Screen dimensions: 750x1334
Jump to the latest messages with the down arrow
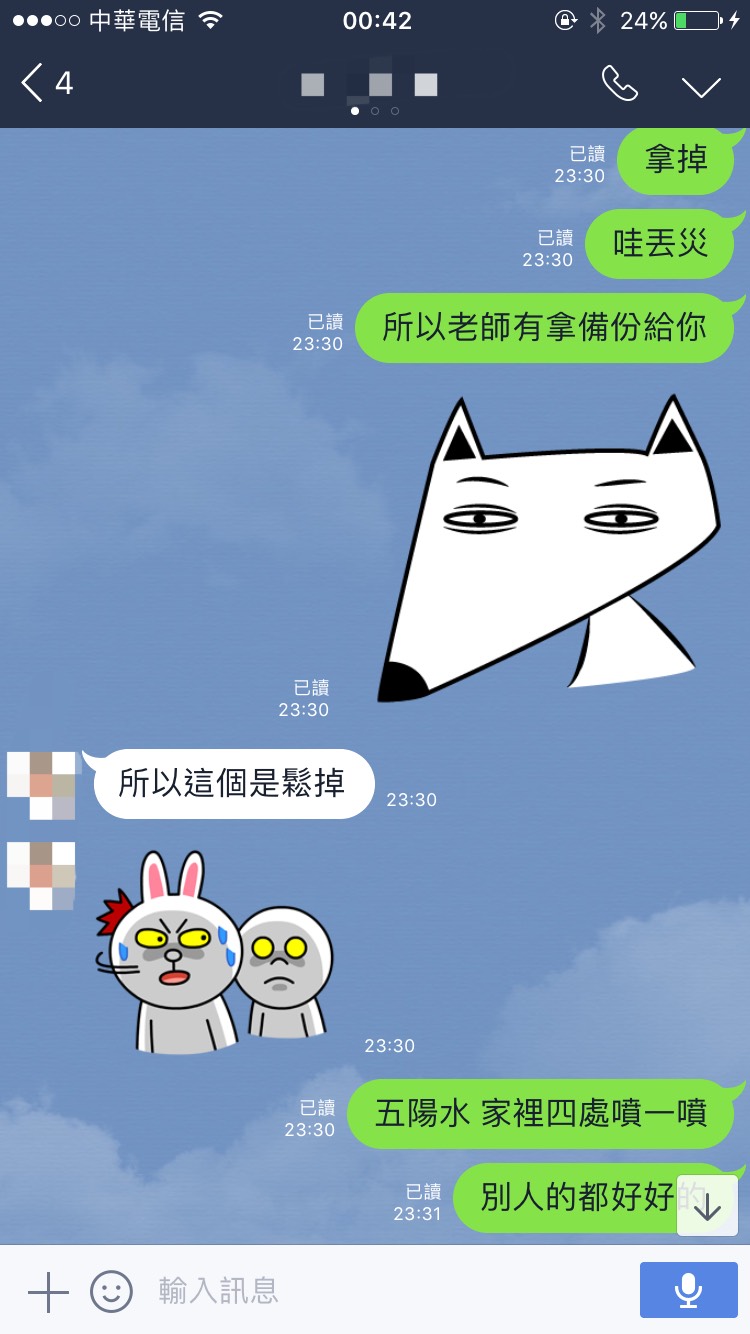click(x=707, y=1206)
